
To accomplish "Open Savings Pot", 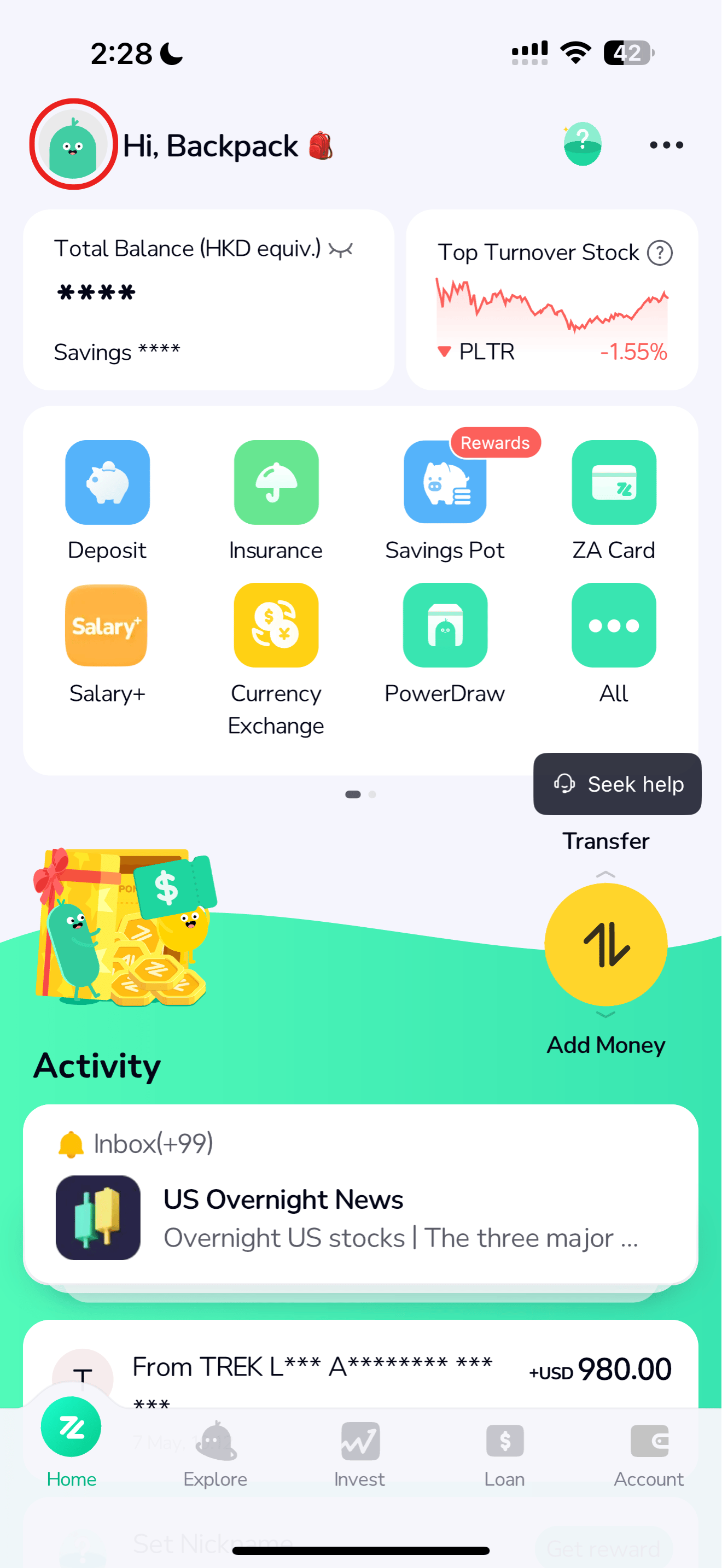I will [x=445, y=499].
